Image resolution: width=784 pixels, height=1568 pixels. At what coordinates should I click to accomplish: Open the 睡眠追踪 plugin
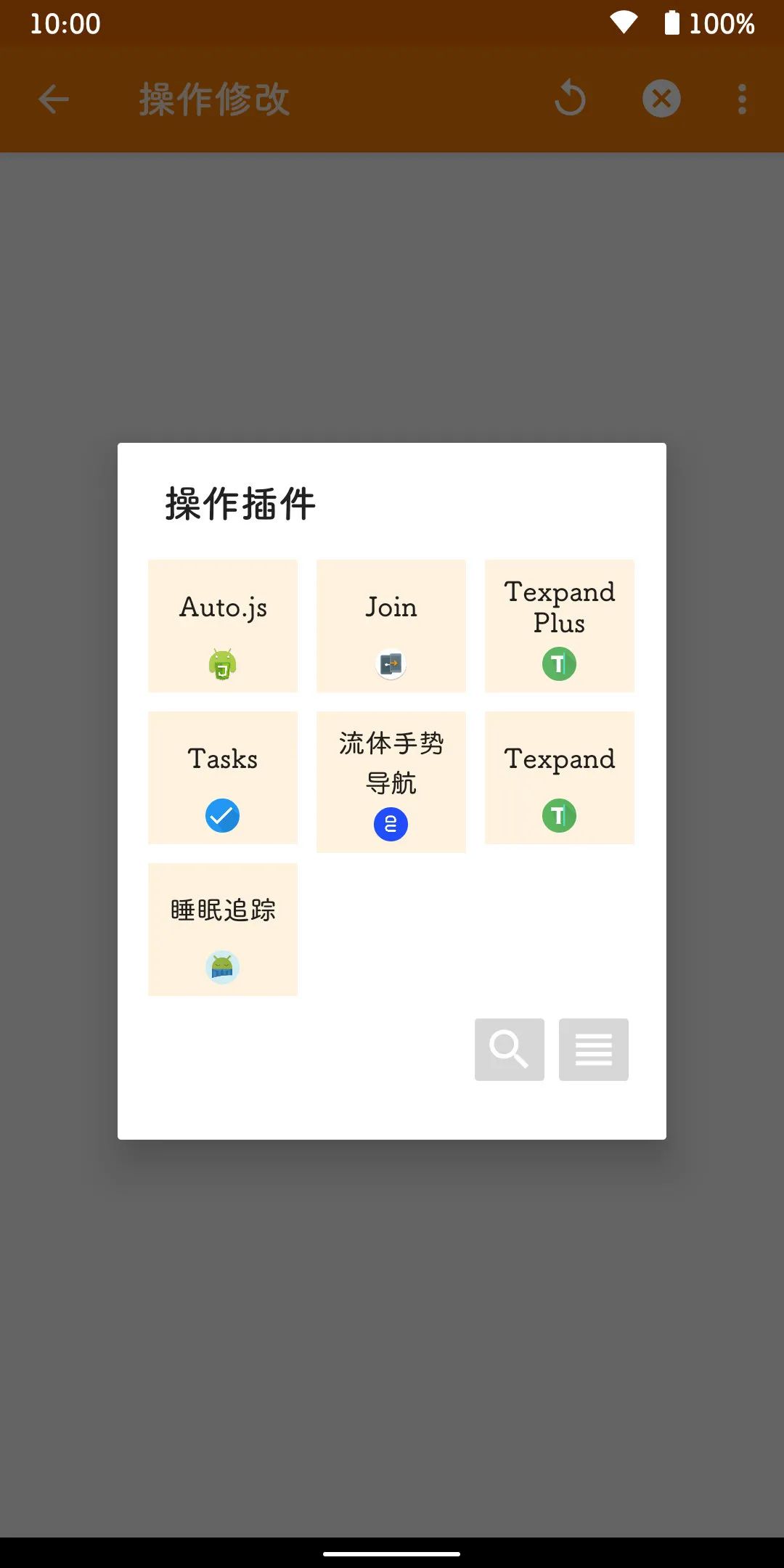point(223,929)
